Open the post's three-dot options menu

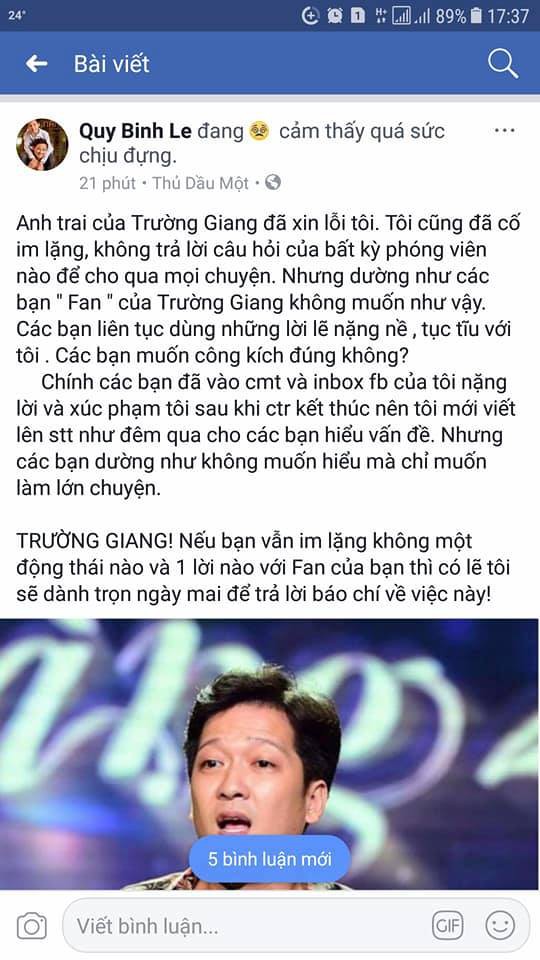click(504, 130)
